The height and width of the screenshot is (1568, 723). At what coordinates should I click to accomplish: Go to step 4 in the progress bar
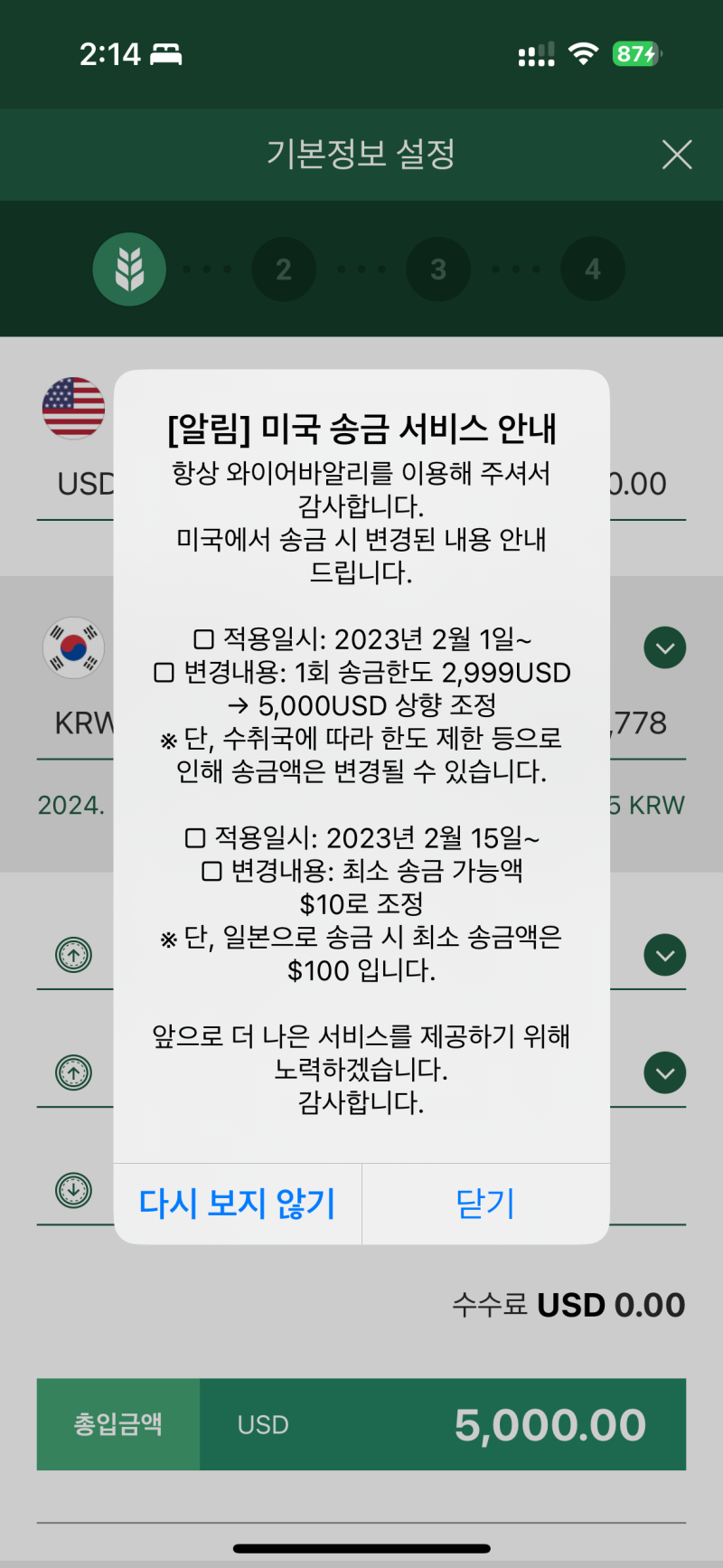pos(593,269)
